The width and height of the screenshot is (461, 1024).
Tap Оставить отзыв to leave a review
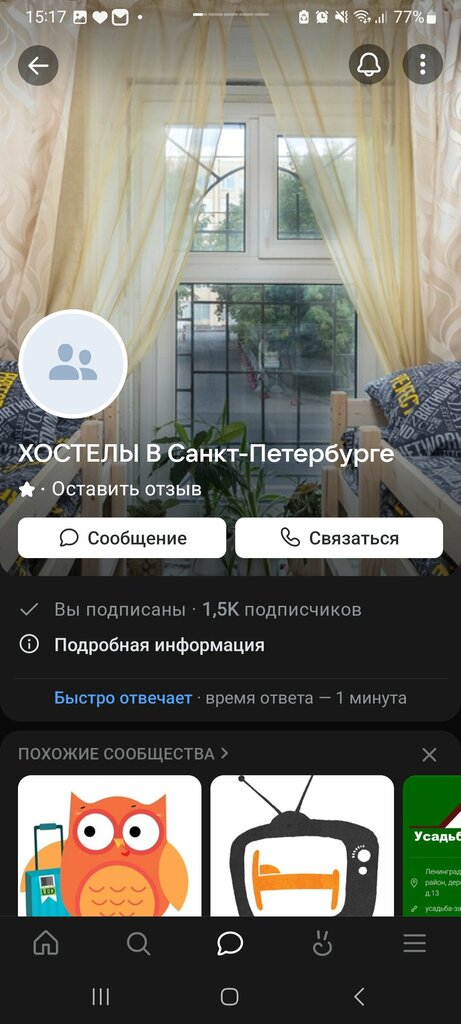pyautogui.click(x=127, y=488)
